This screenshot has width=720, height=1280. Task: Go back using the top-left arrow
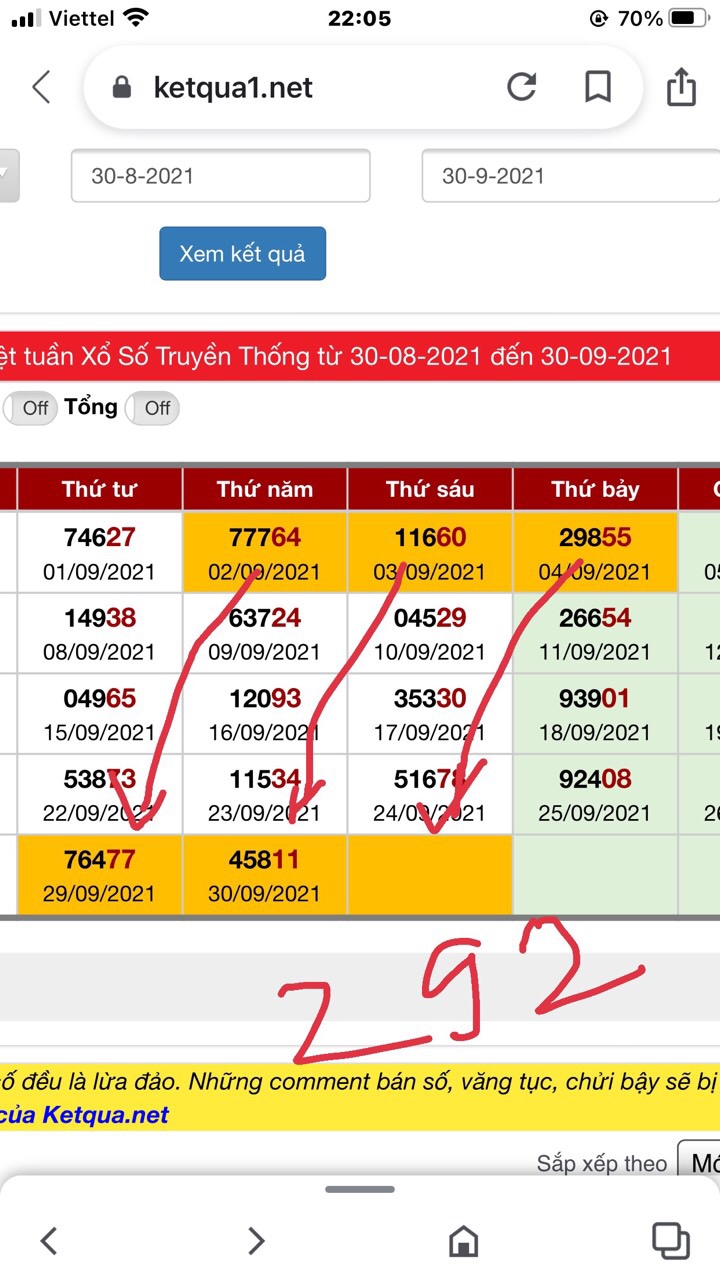coord(41,87)
